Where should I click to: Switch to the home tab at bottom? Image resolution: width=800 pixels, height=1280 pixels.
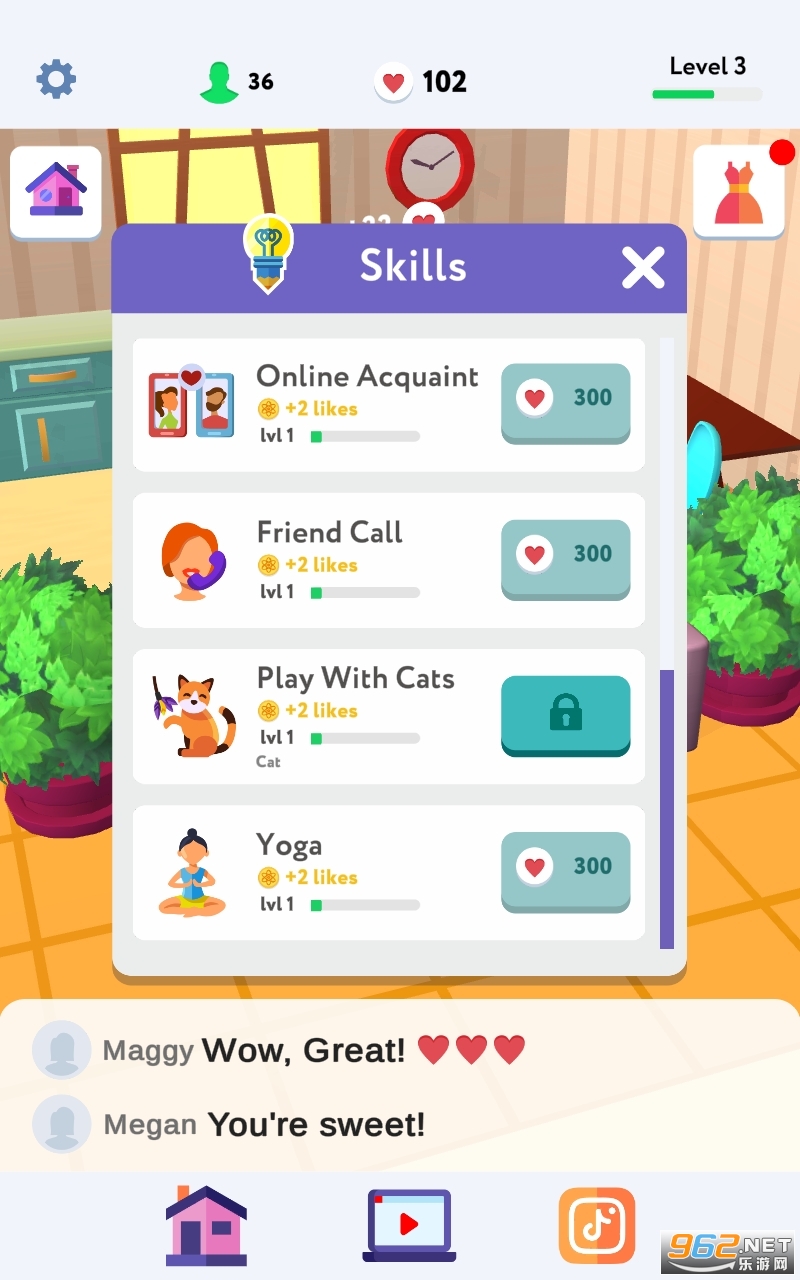pos(206,1225)
